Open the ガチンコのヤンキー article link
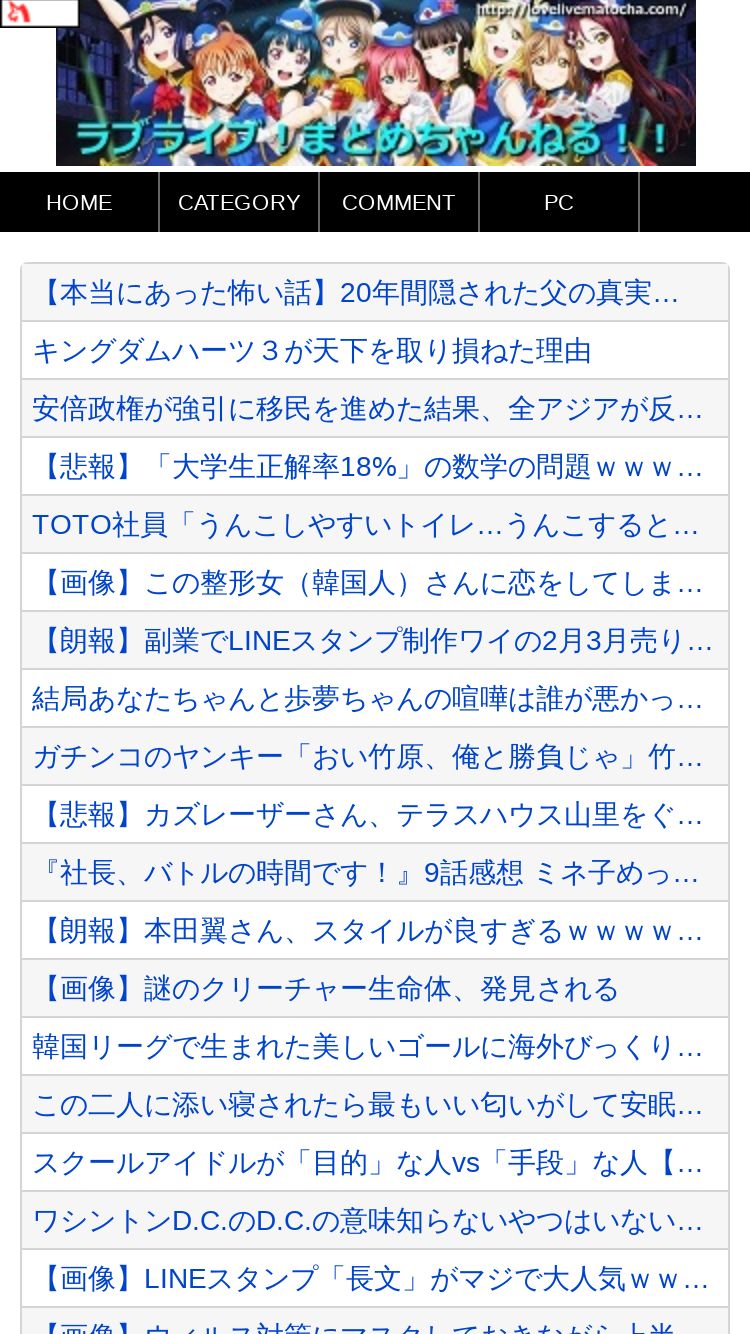Screen dimensions: 750x1334 click(x=375, y=757)
